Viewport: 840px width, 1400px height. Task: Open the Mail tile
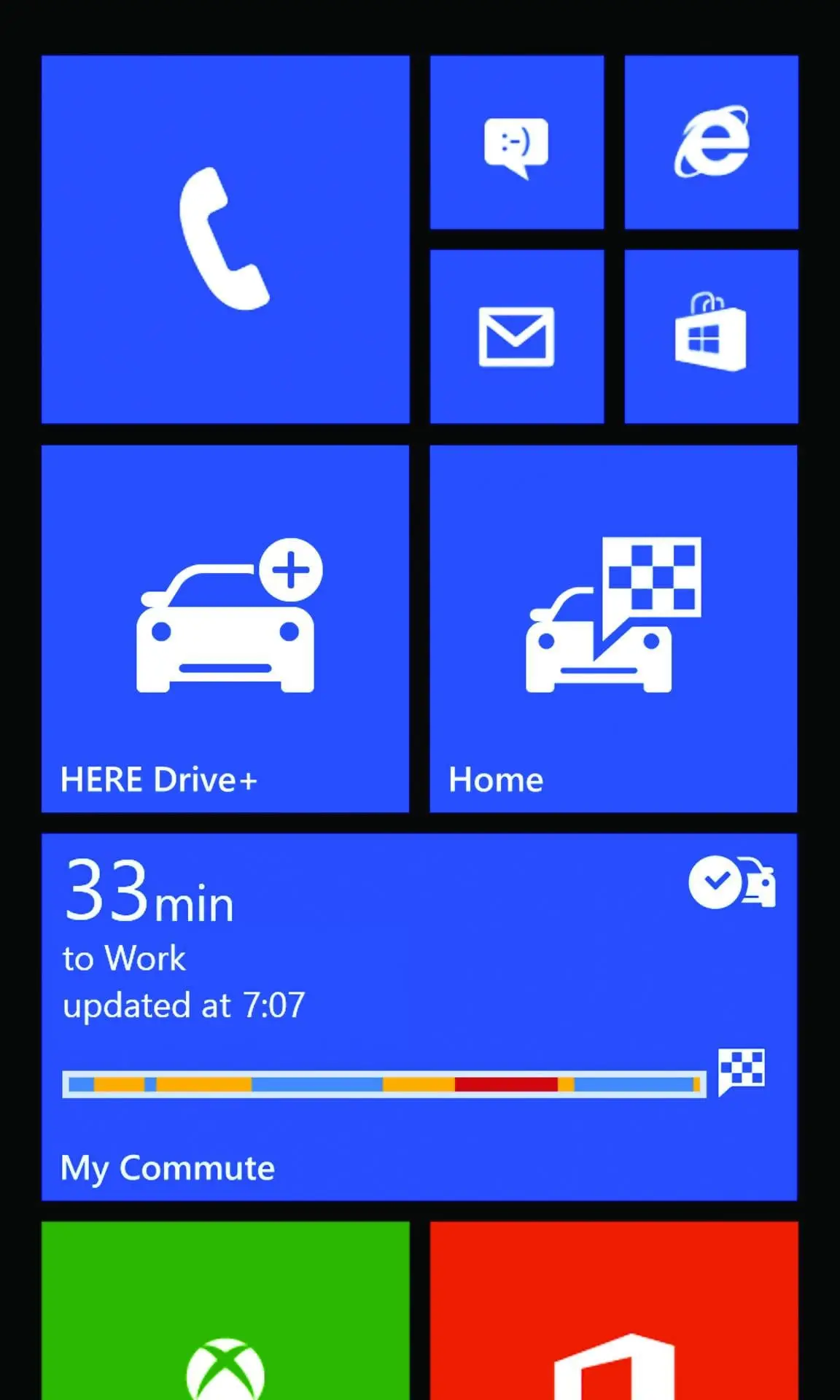pos(517,336)
